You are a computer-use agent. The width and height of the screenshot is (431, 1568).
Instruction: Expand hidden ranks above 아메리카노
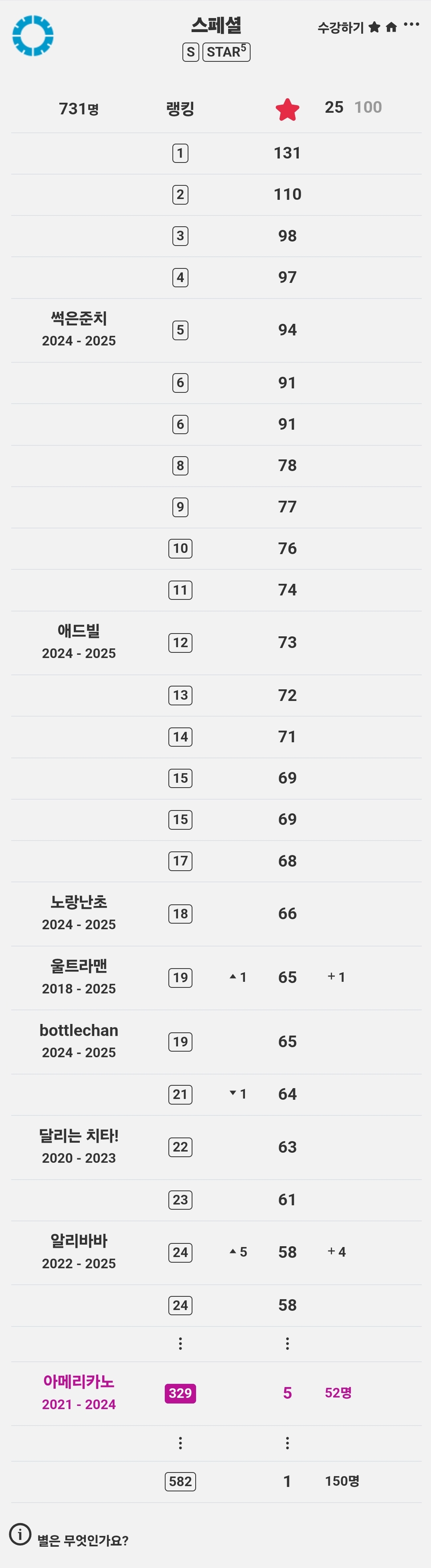coord(216,1344)
